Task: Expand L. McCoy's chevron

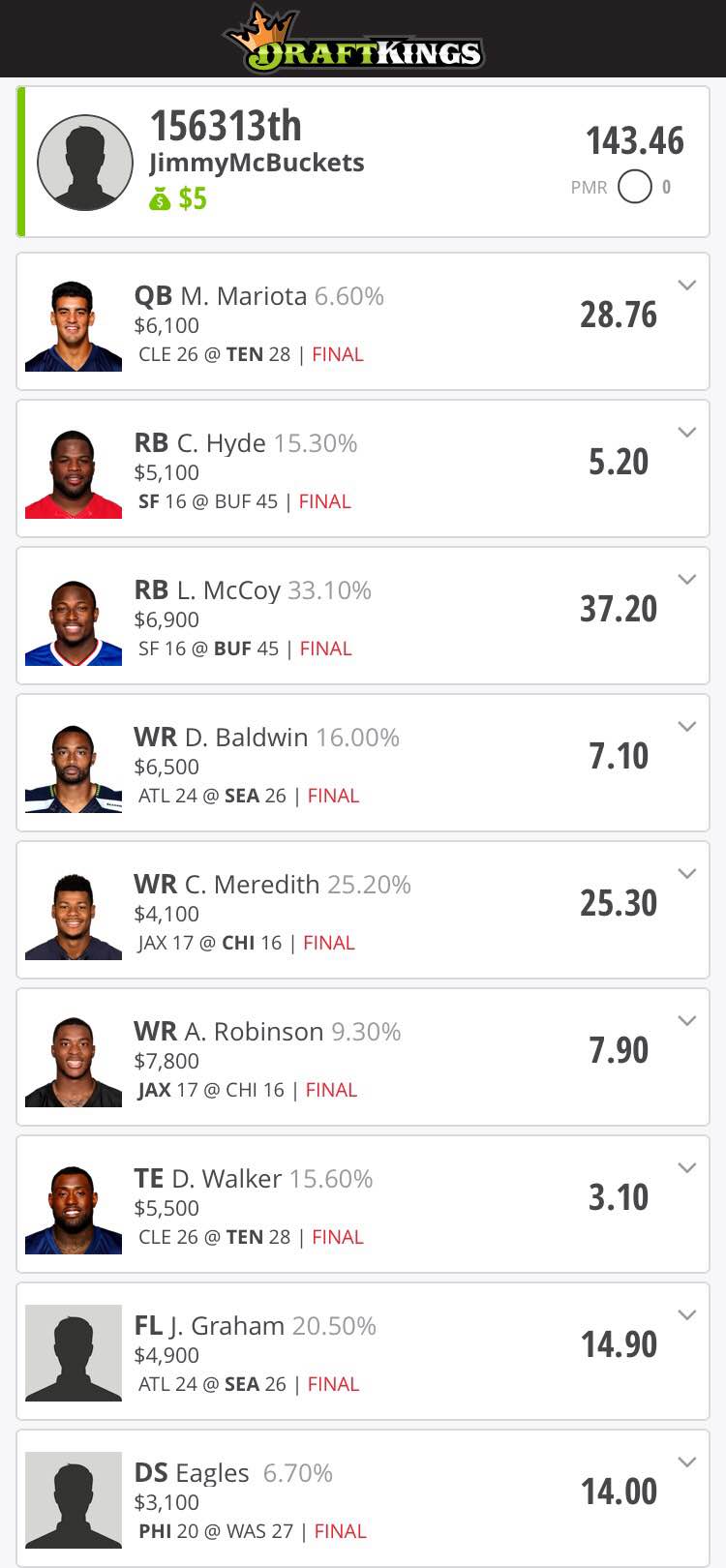Action: 687,579
